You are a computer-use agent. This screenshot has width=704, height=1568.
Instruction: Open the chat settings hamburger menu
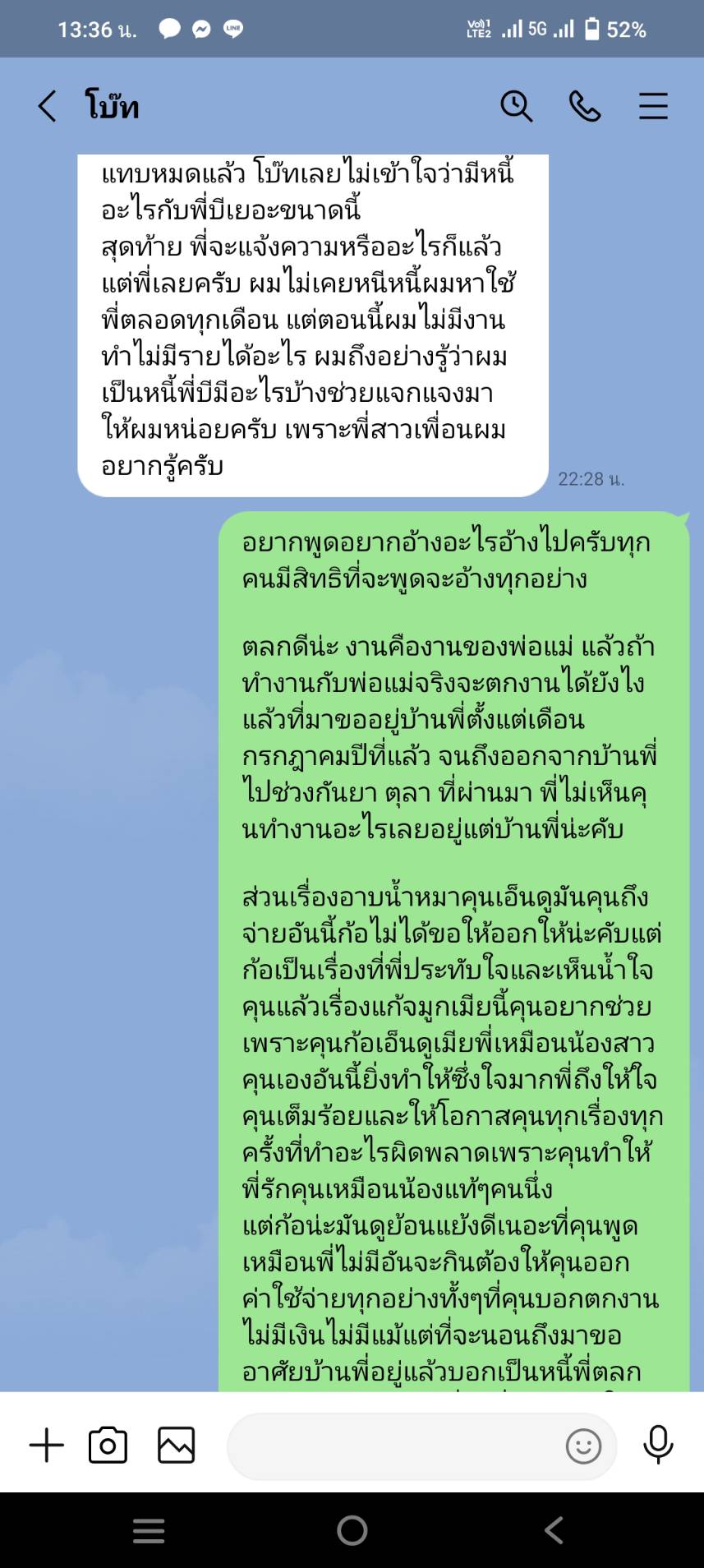(x=652, y=106)
